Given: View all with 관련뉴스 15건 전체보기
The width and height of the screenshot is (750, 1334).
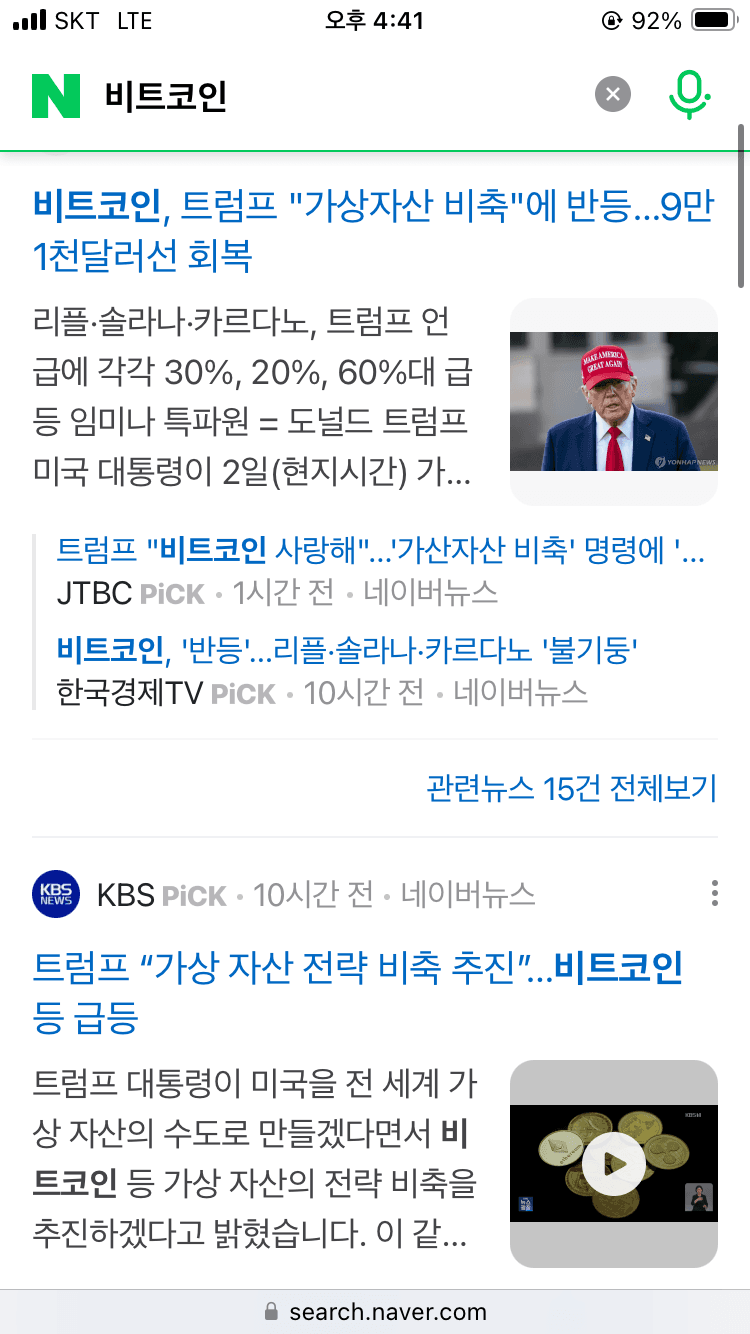Looking at the screenshot, I should [571, 788].
